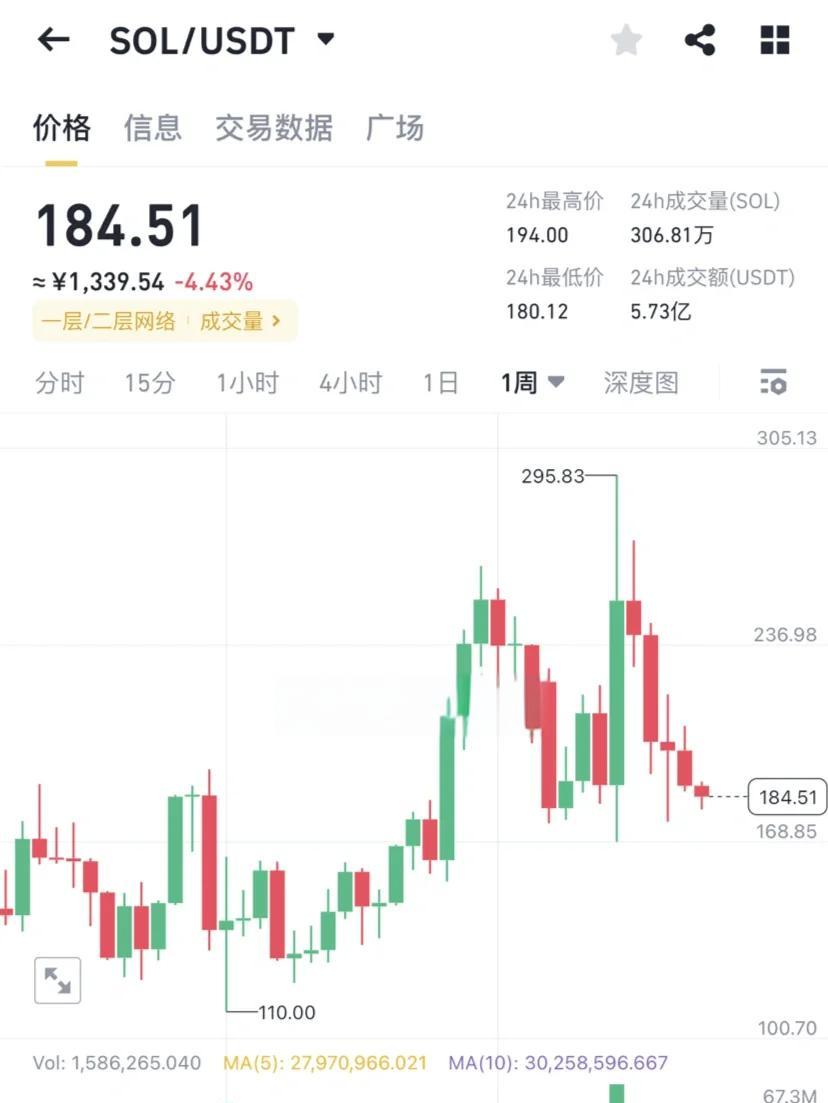The height and width of the screenshot is (1103, 828).
Task: Select the 15分 chart interval
Action: (x=150, y=382)
